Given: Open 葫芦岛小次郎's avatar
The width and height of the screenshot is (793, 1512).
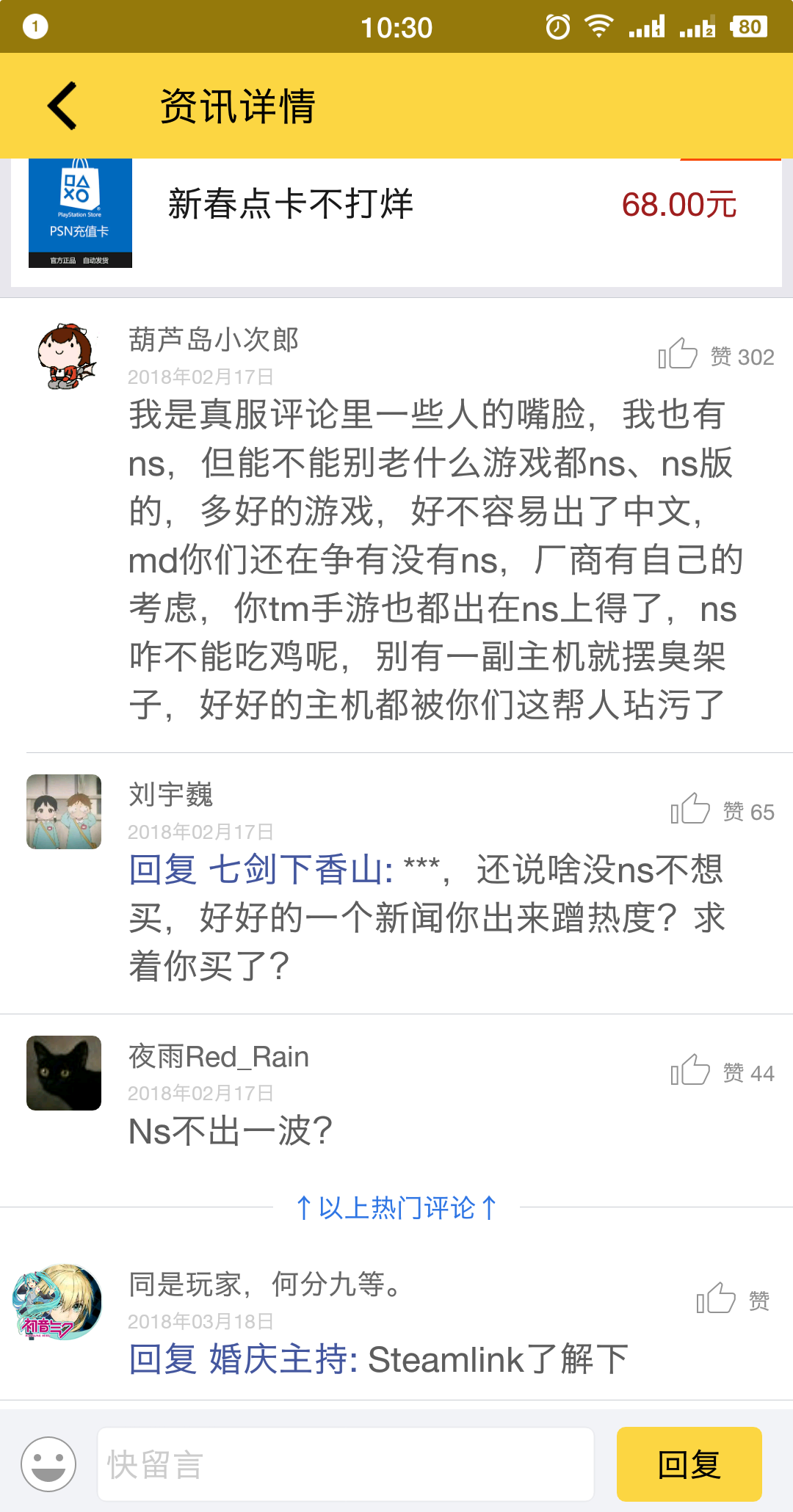Looking at the screenshot, I should pos(66,357).
